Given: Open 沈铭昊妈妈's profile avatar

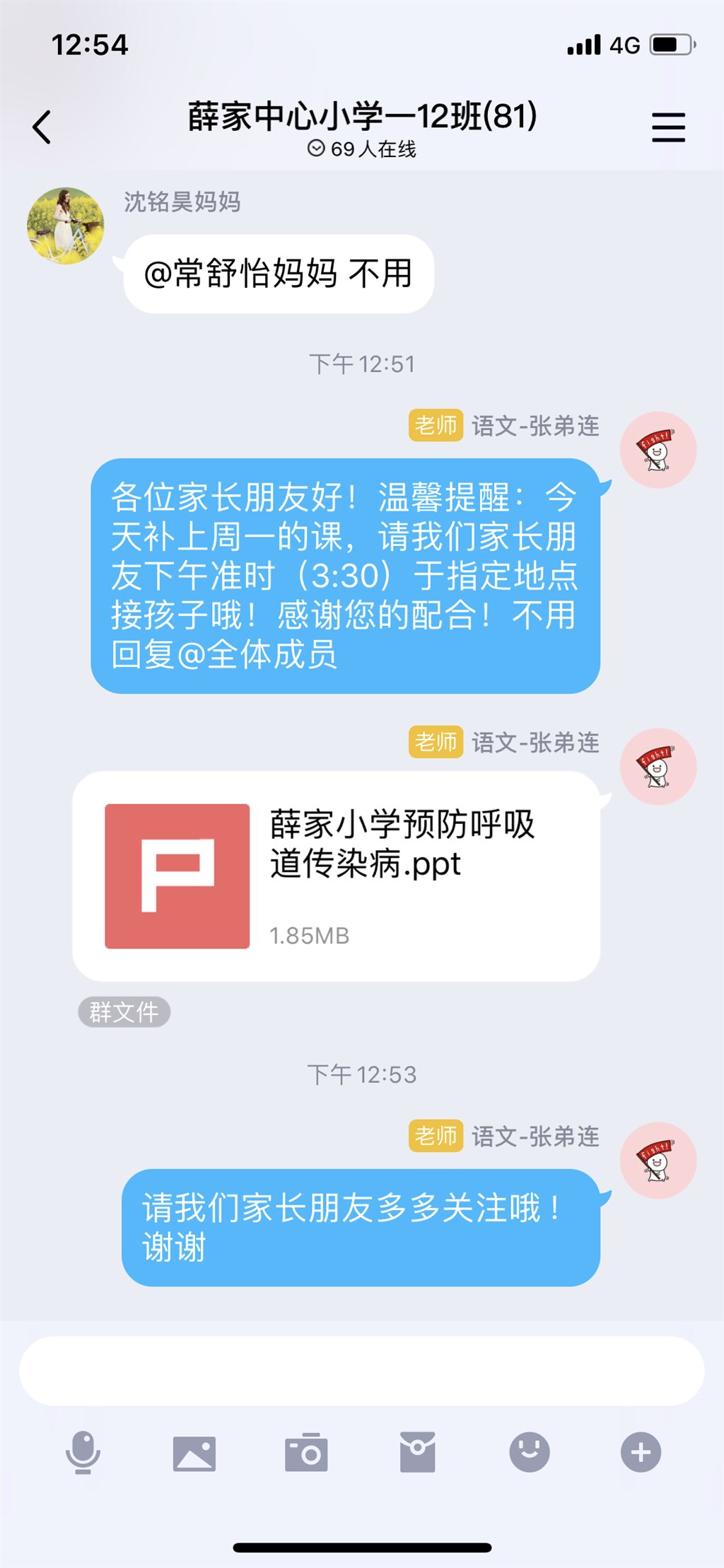Looking at the screenshot, I should (66, 226).
